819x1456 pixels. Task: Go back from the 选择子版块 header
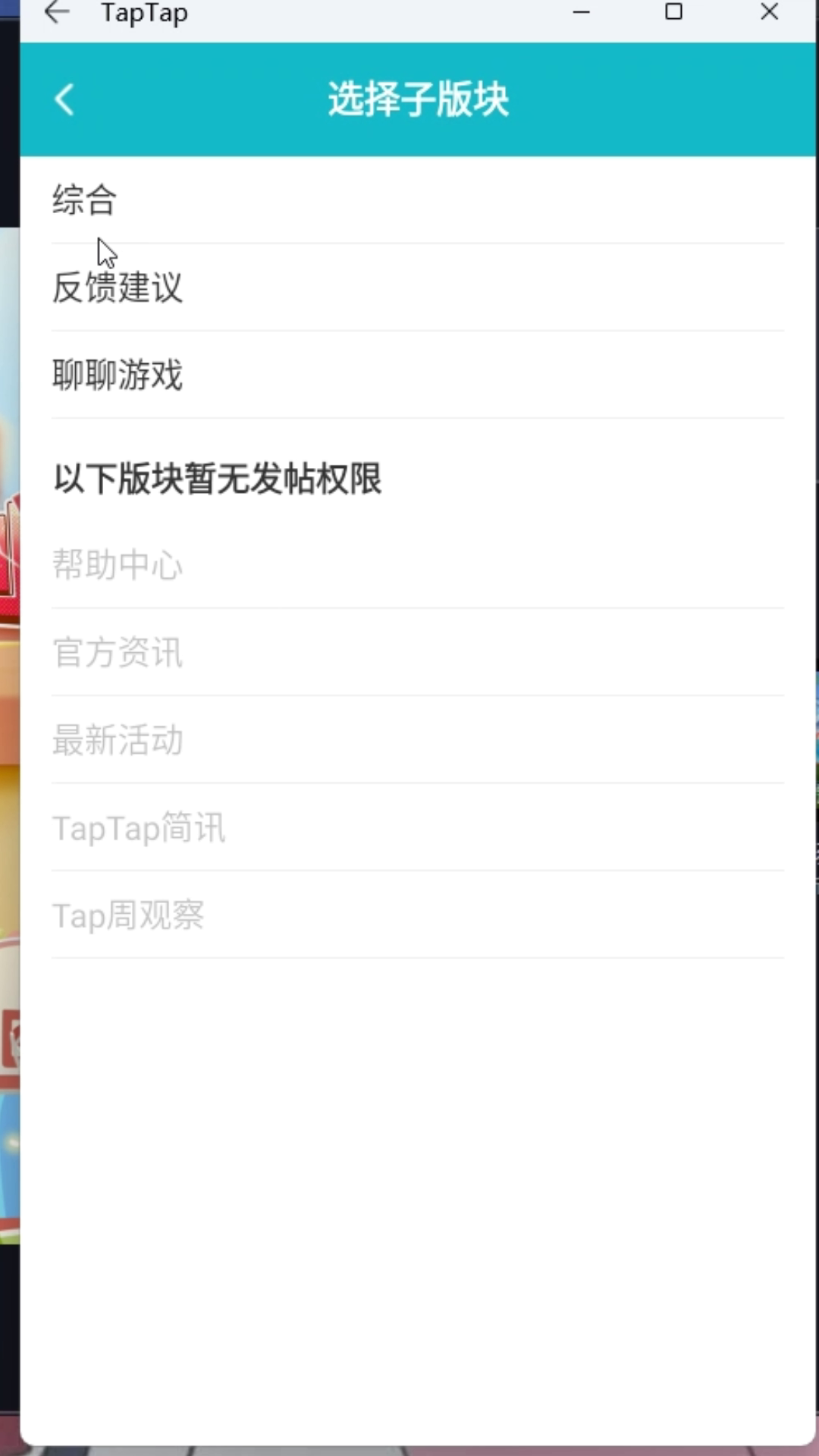(64, 99)
